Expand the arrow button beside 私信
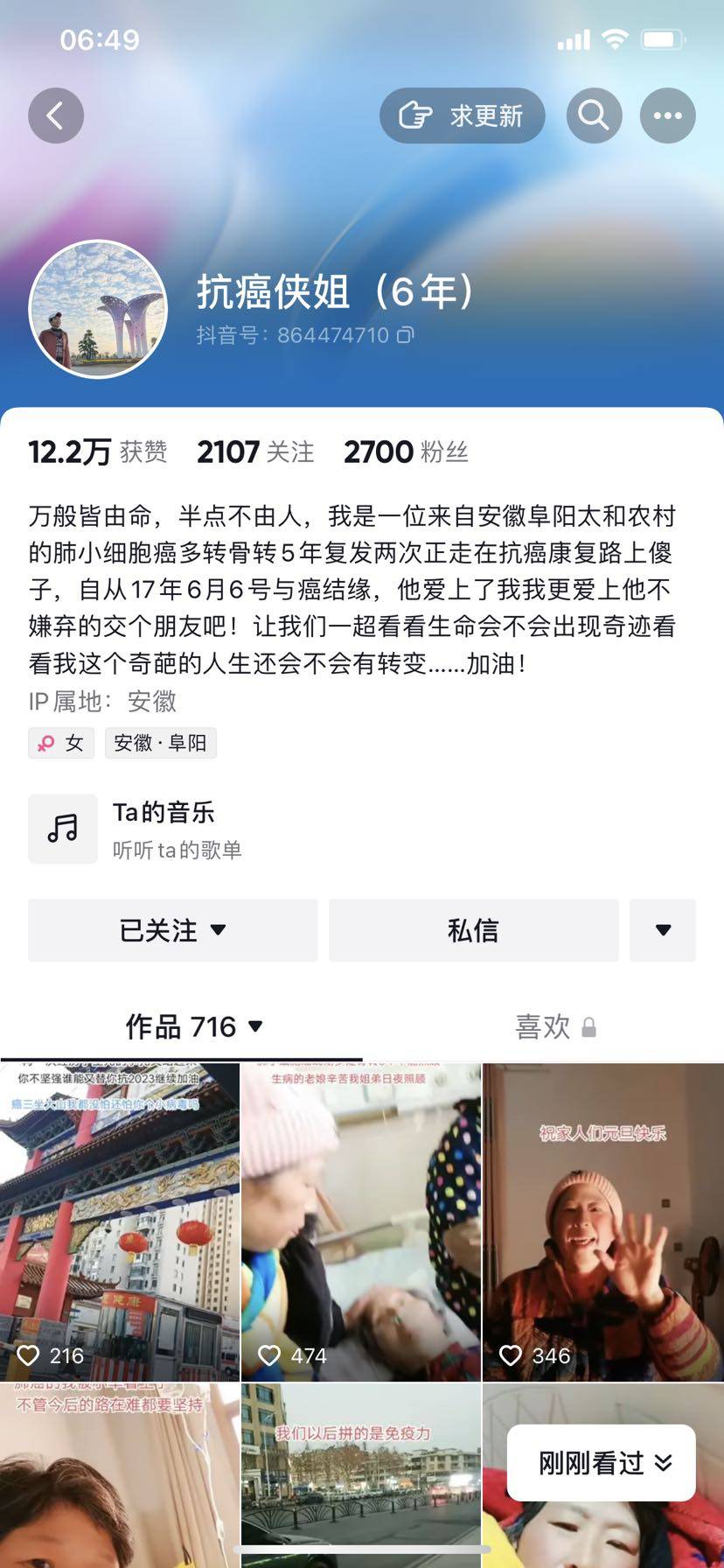This screenshot has height=1568, width=724. (x=663, y=930)
